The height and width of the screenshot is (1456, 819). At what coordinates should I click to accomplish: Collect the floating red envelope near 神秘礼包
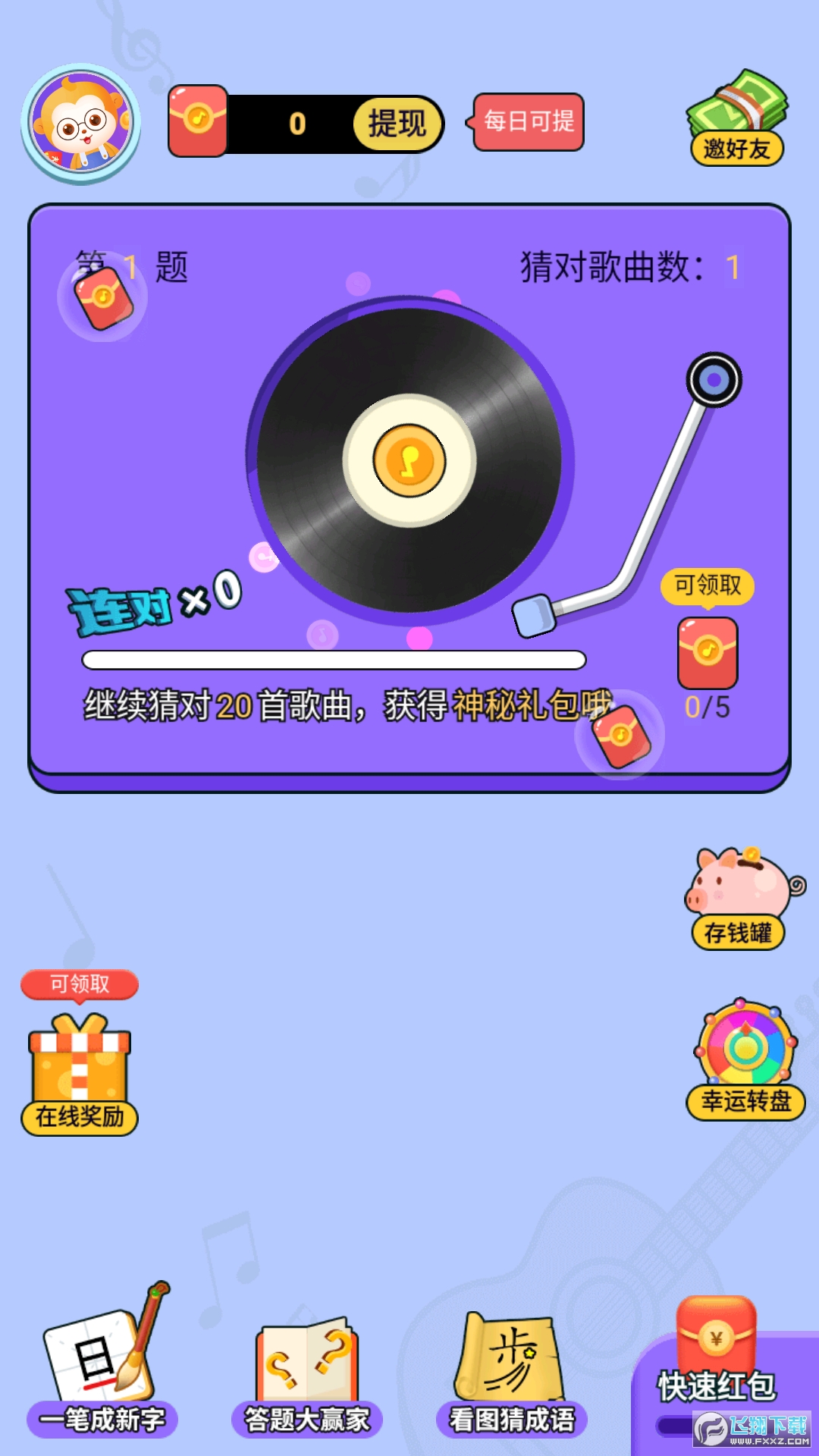(620, 734)
